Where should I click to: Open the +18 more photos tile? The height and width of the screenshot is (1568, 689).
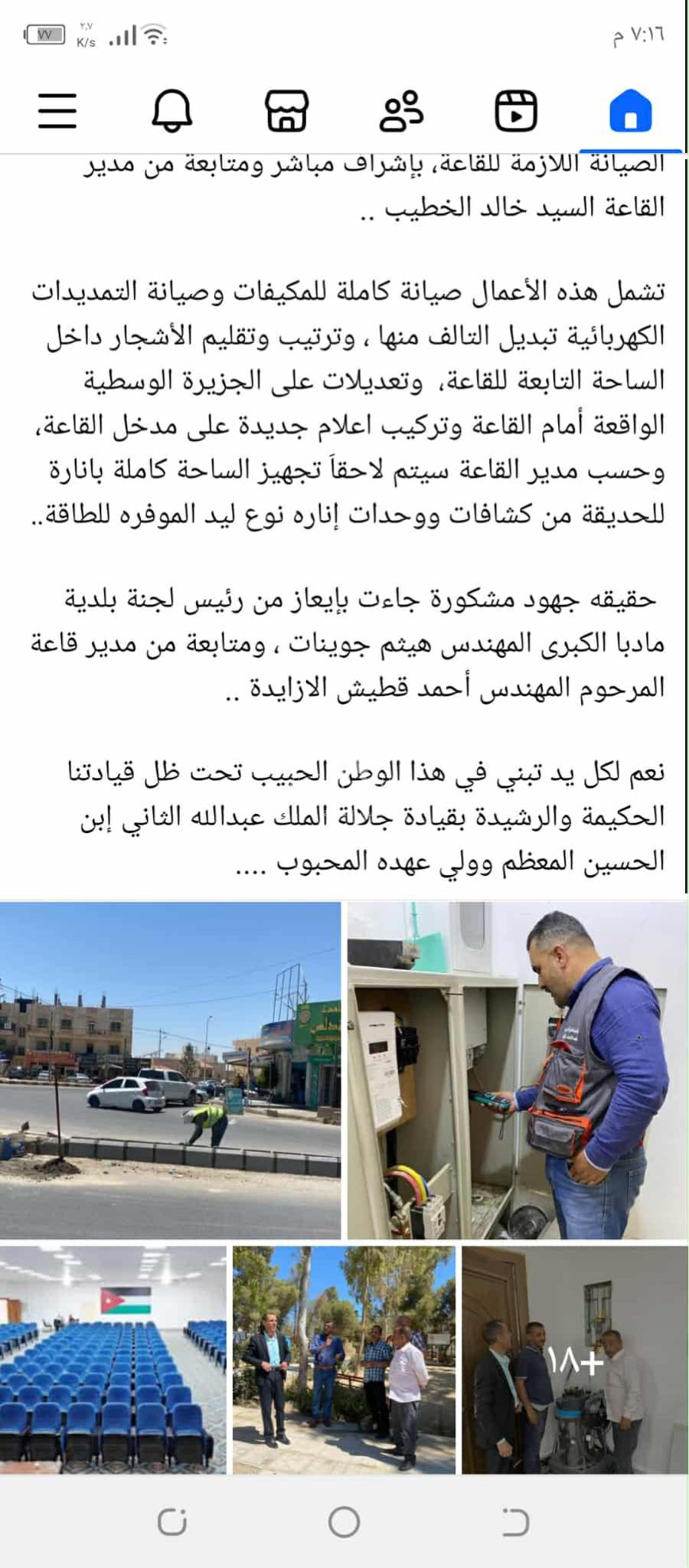(x=574, y=1359)
